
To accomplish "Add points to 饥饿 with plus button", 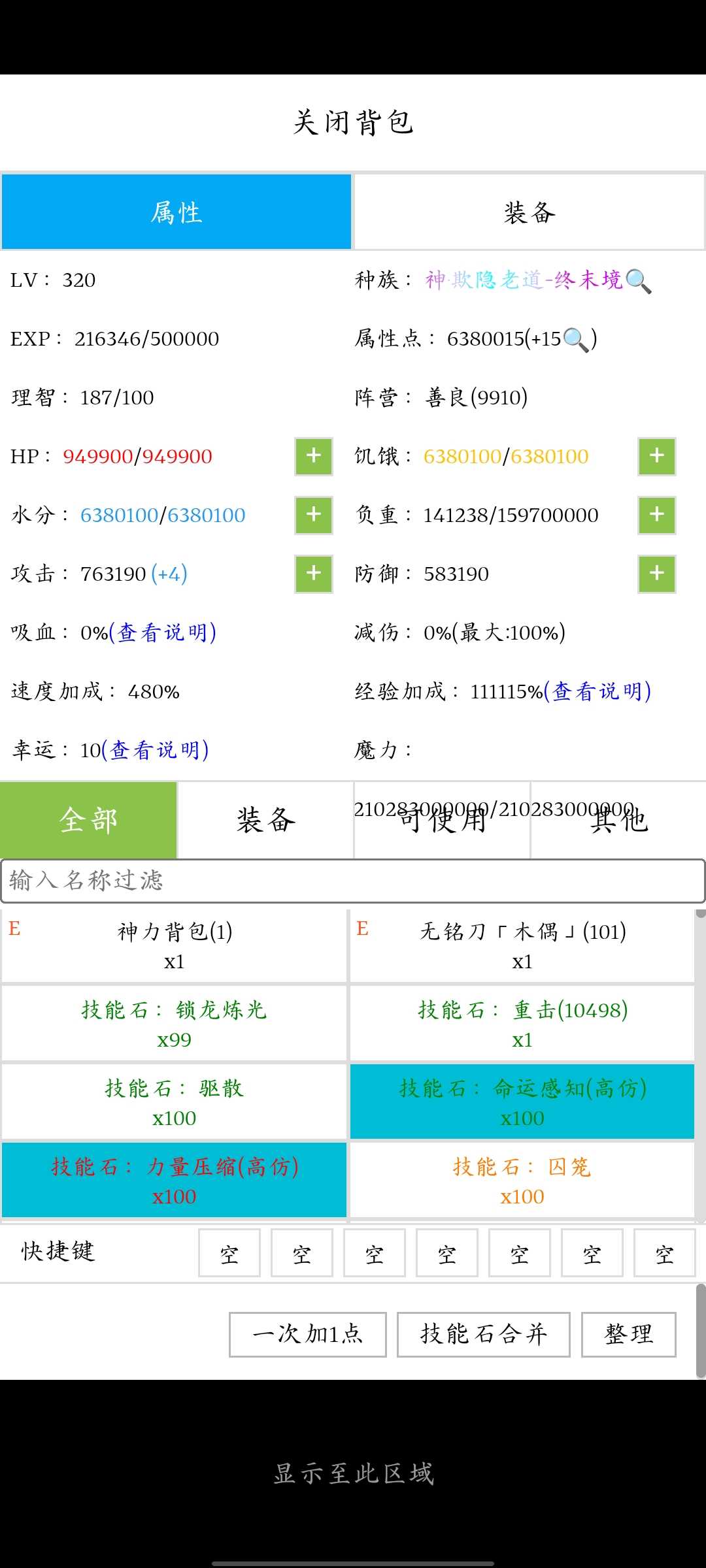I will [657, 456].
